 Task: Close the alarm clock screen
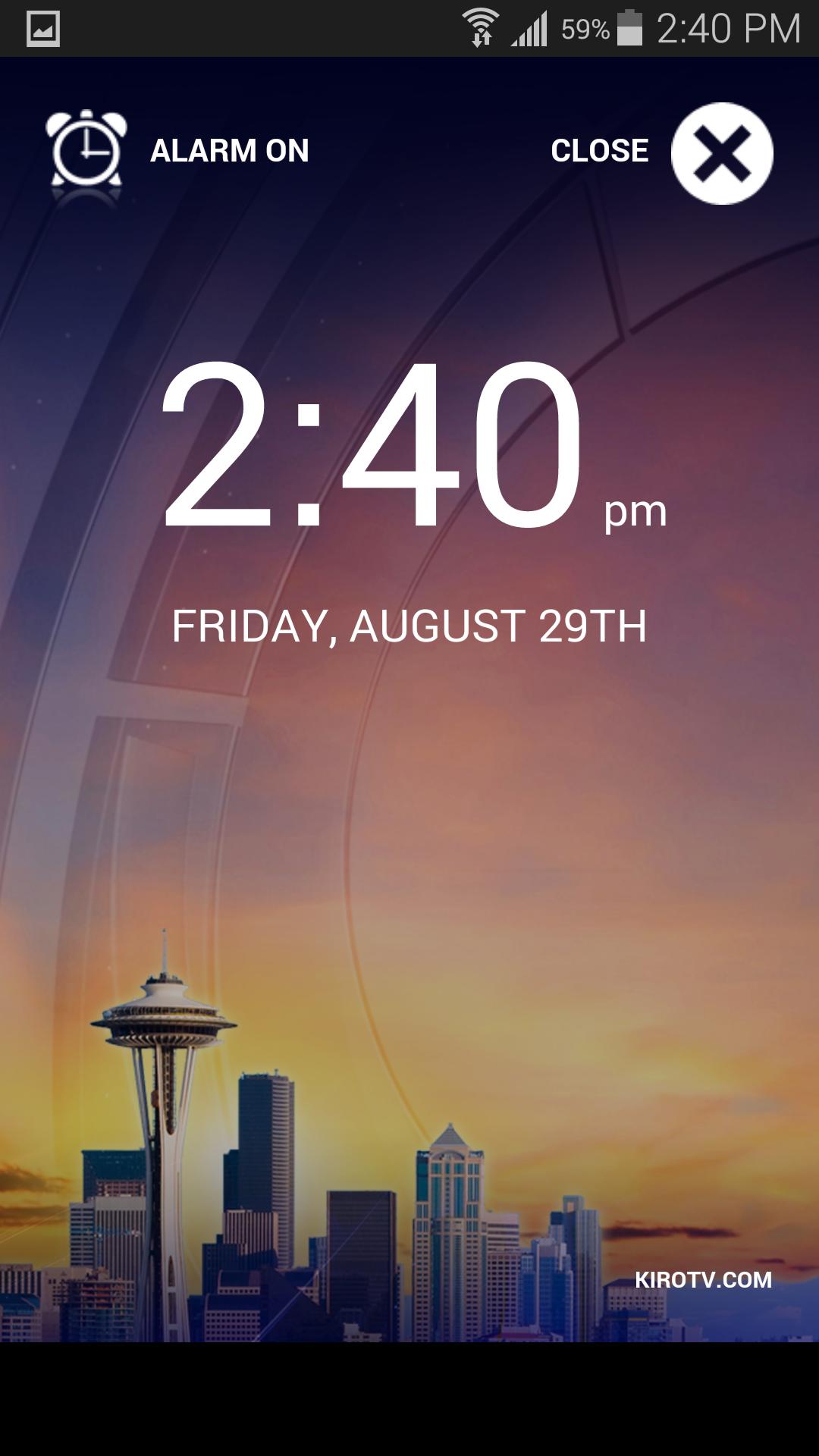(721, 152)
